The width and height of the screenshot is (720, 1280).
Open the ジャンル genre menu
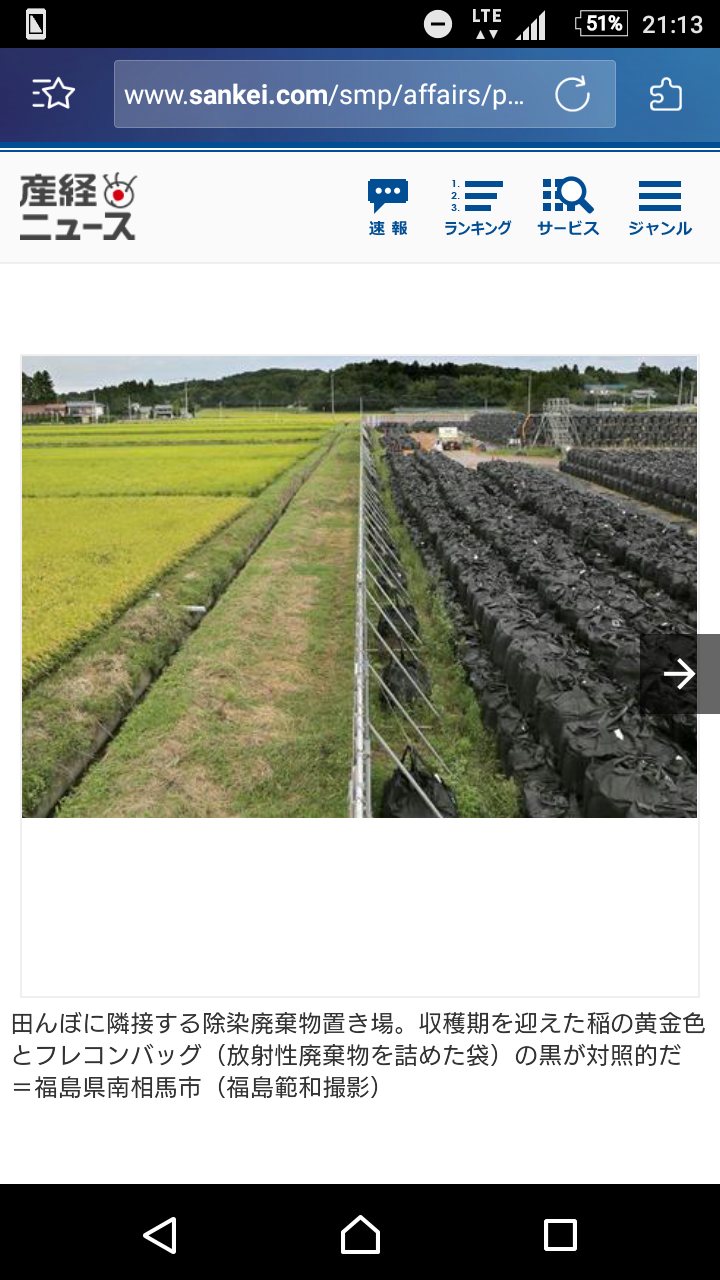click(x=659, y=207)
